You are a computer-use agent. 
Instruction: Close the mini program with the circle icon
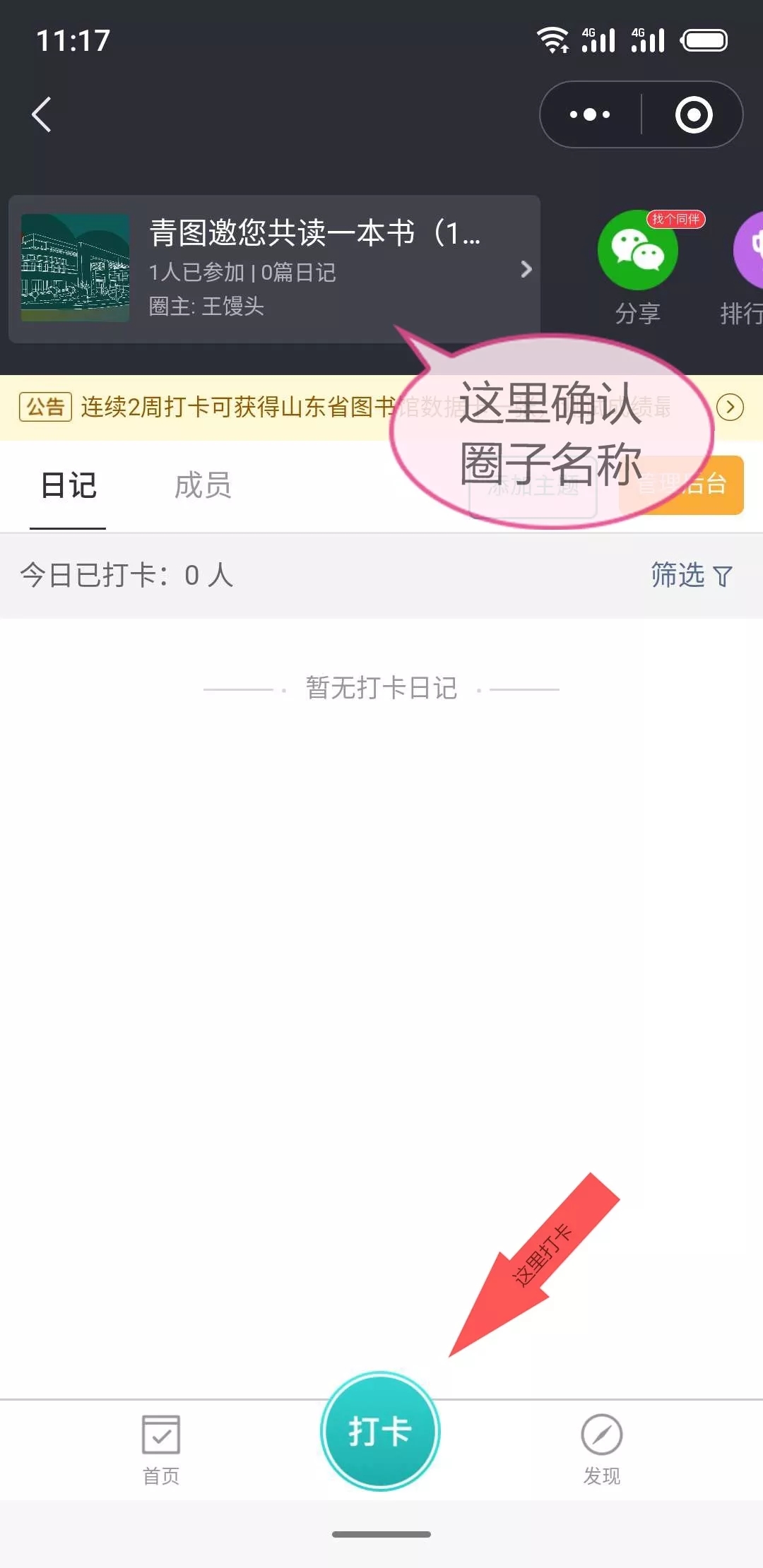pyautogui.click(x=693, y=114)
